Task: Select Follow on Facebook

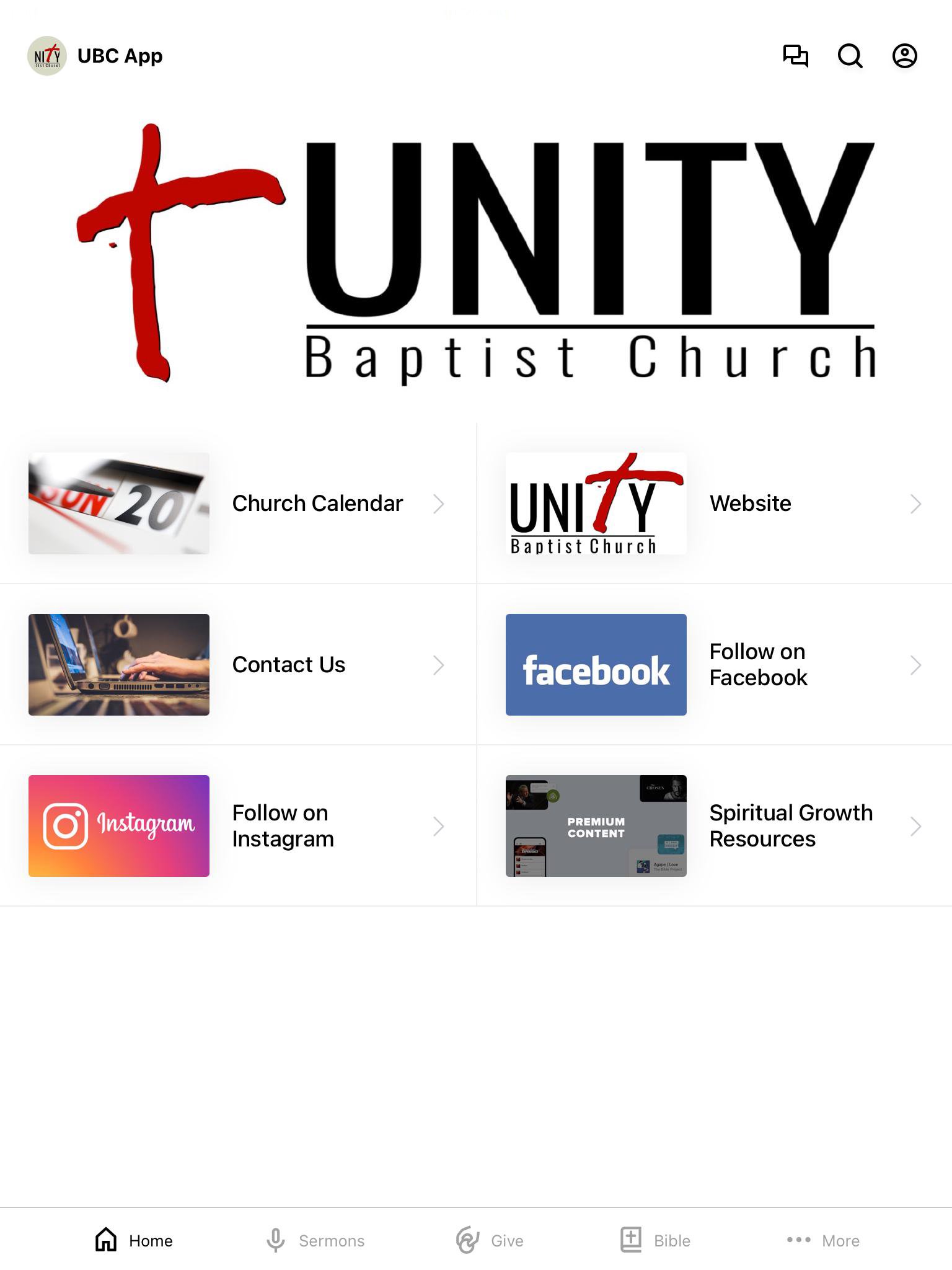Action: [x=714, y=665]
